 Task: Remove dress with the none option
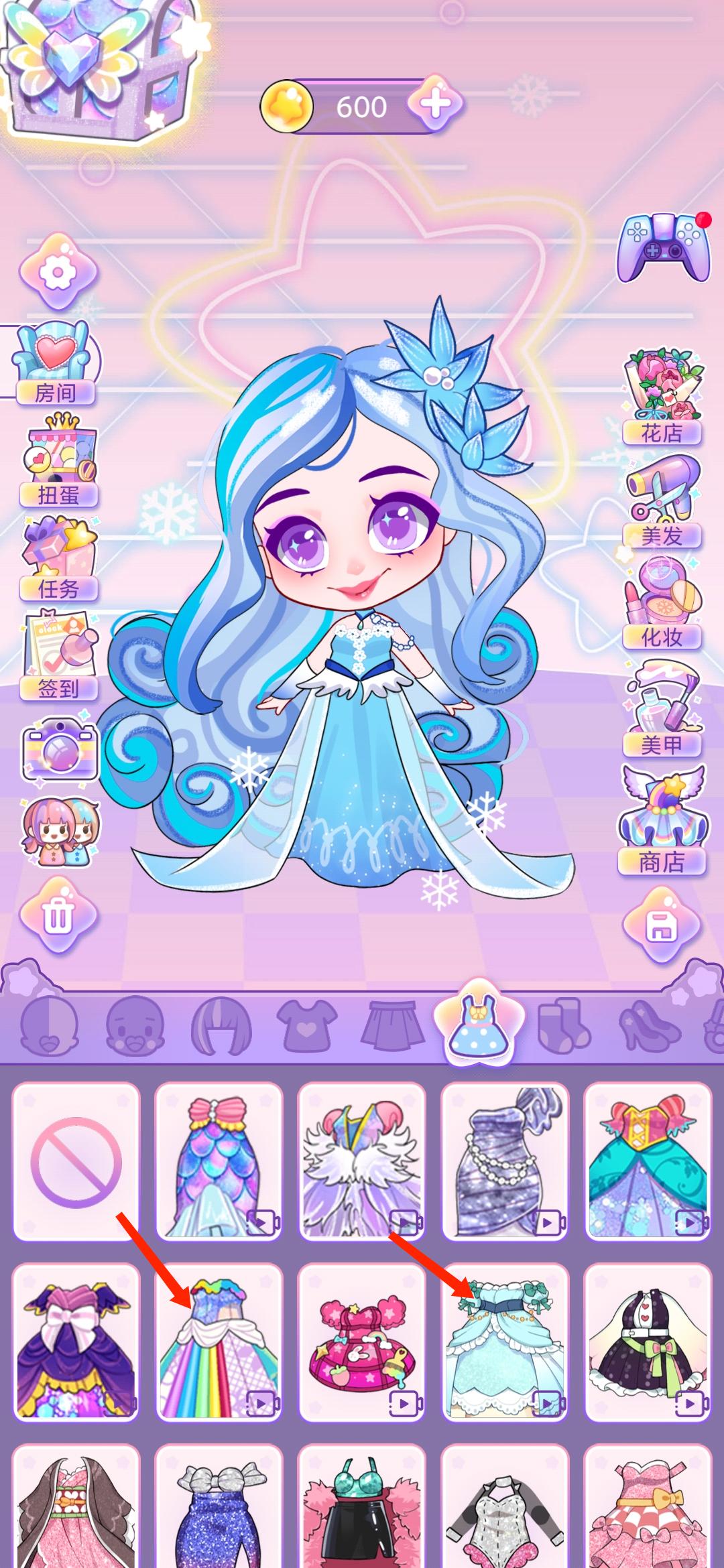tap(76, 1163)
